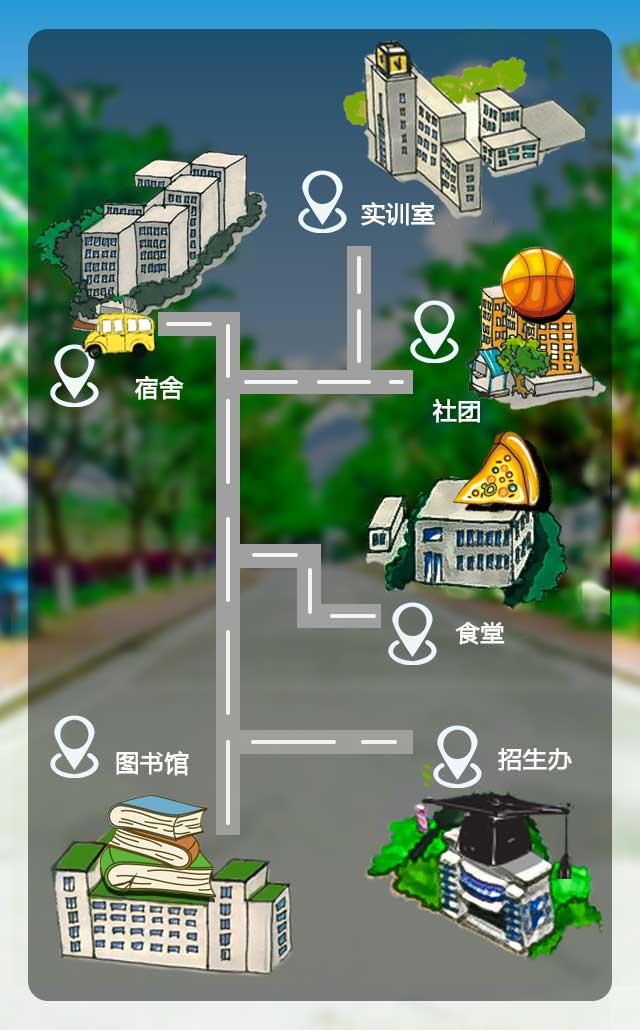Open the 食堂 location pin
The width and height of the screenshot is (640, 1030).
pos(412,634)
